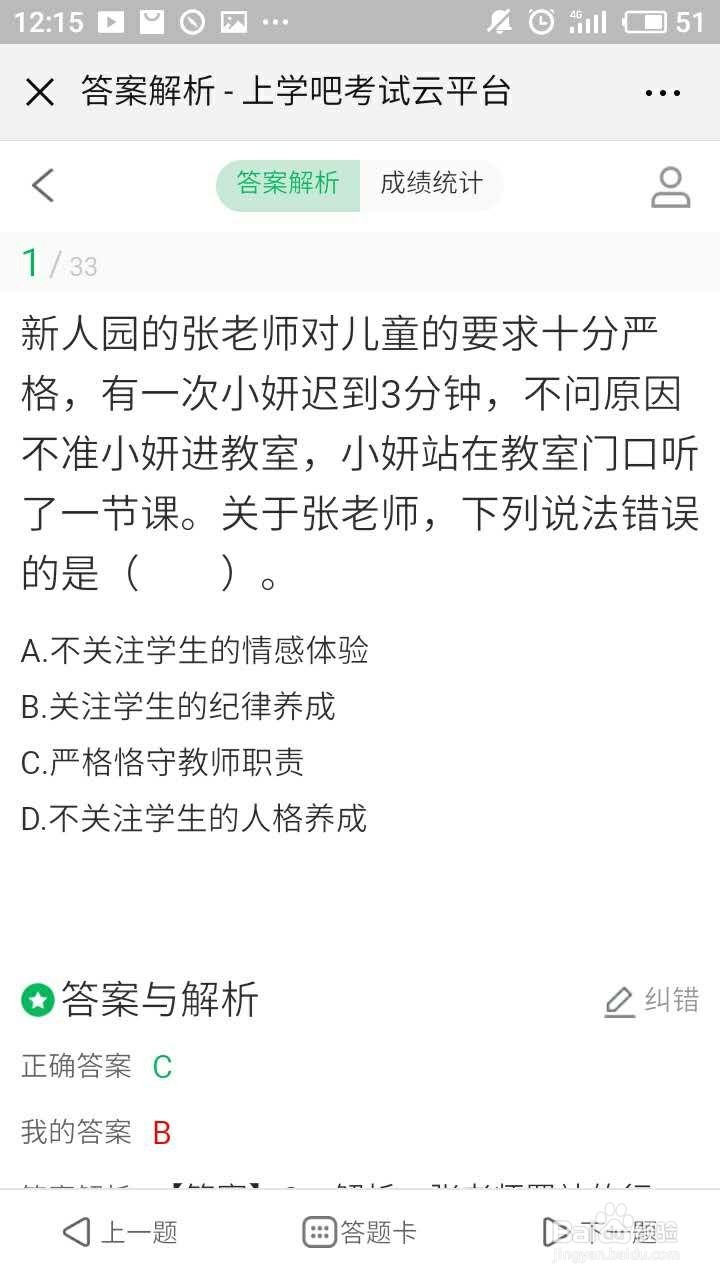Click the green star beside 答案与解析
The image size is (720, 1280).
click(36, 999)
